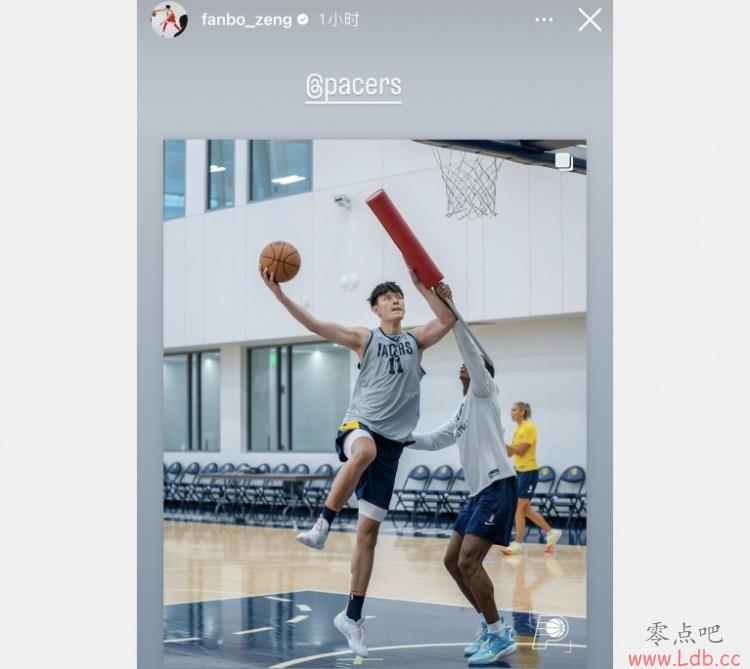Open the fanbo_zeng username link

[x=247, y=20]
